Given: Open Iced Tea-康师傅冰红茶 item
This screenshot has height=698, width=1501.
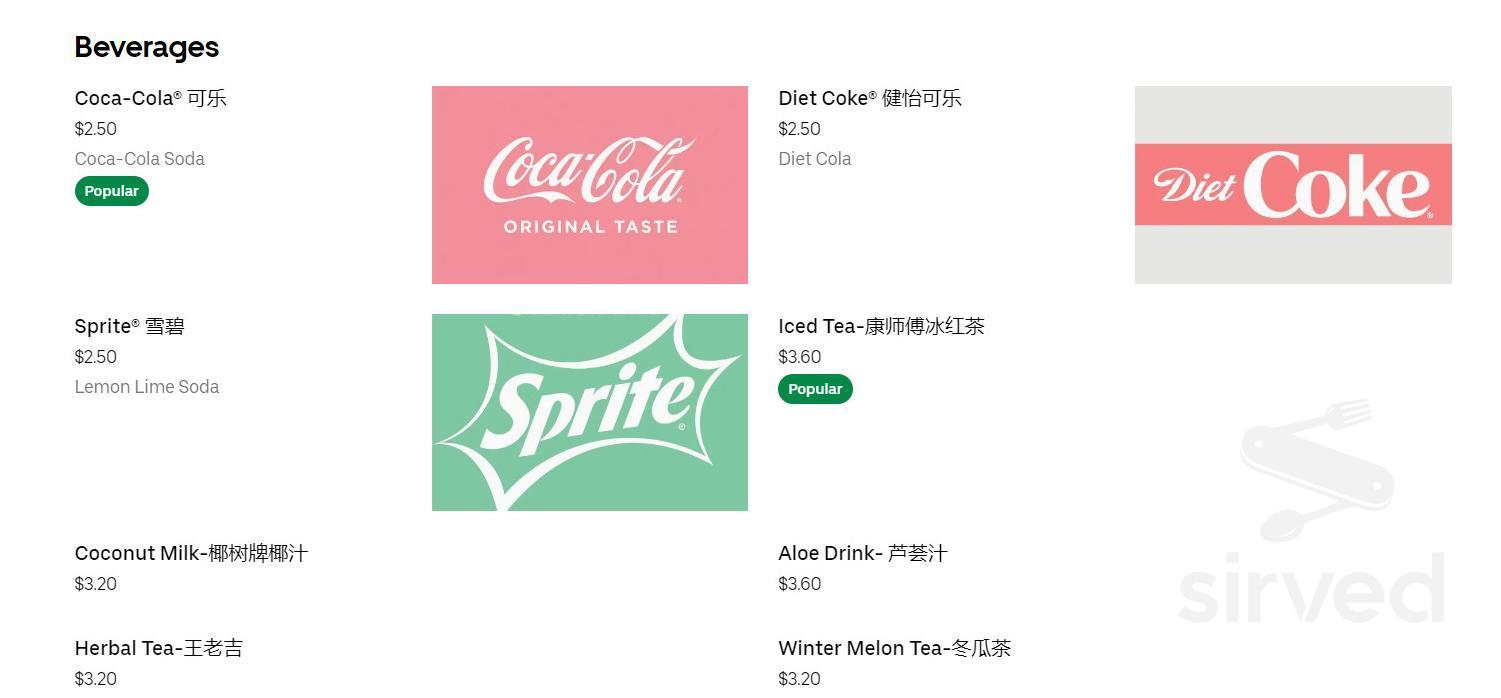Looking at the screenshot, I should click(x=881, y=326).
